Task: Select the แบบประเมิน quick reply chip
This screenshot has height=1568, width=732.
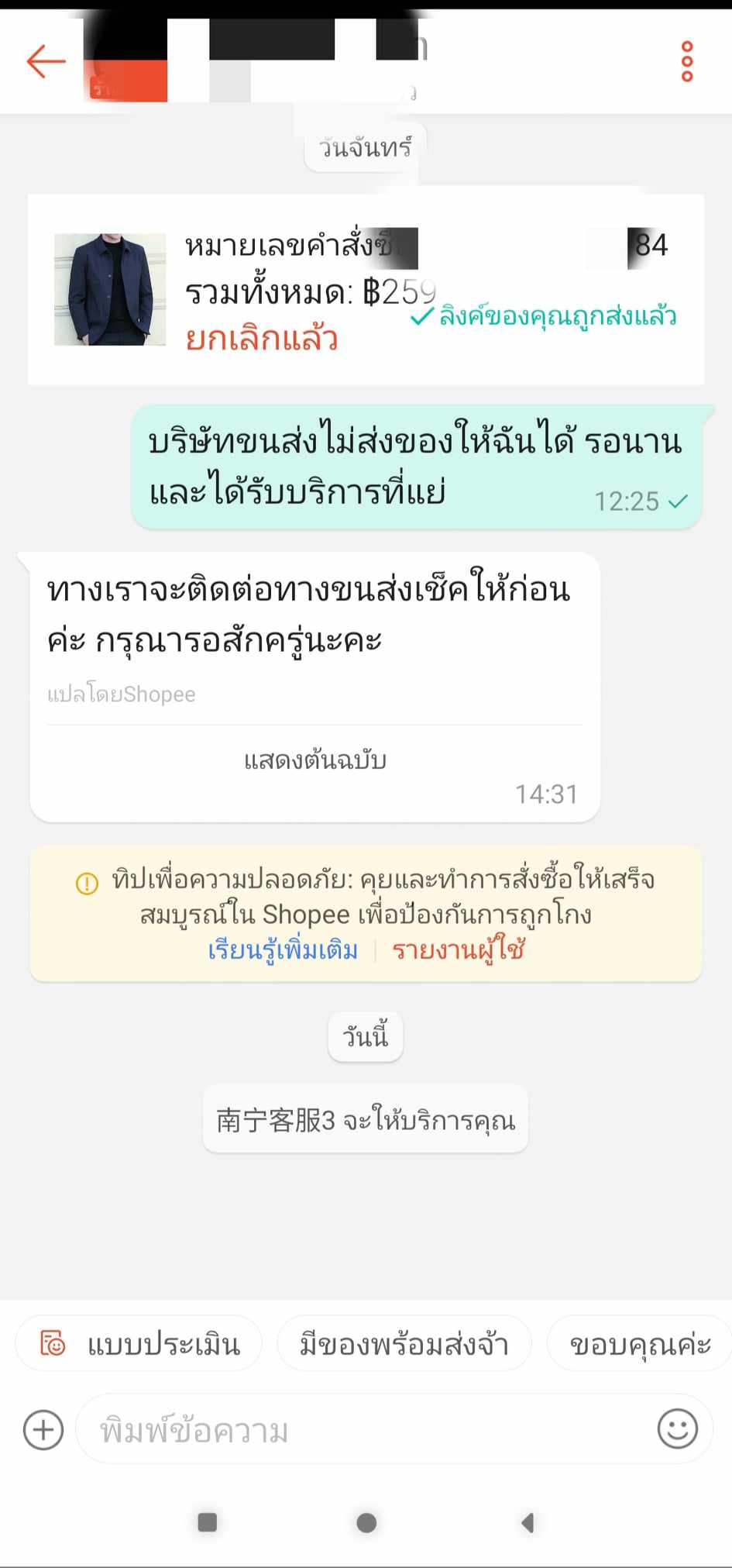Action: (139, 1343)
